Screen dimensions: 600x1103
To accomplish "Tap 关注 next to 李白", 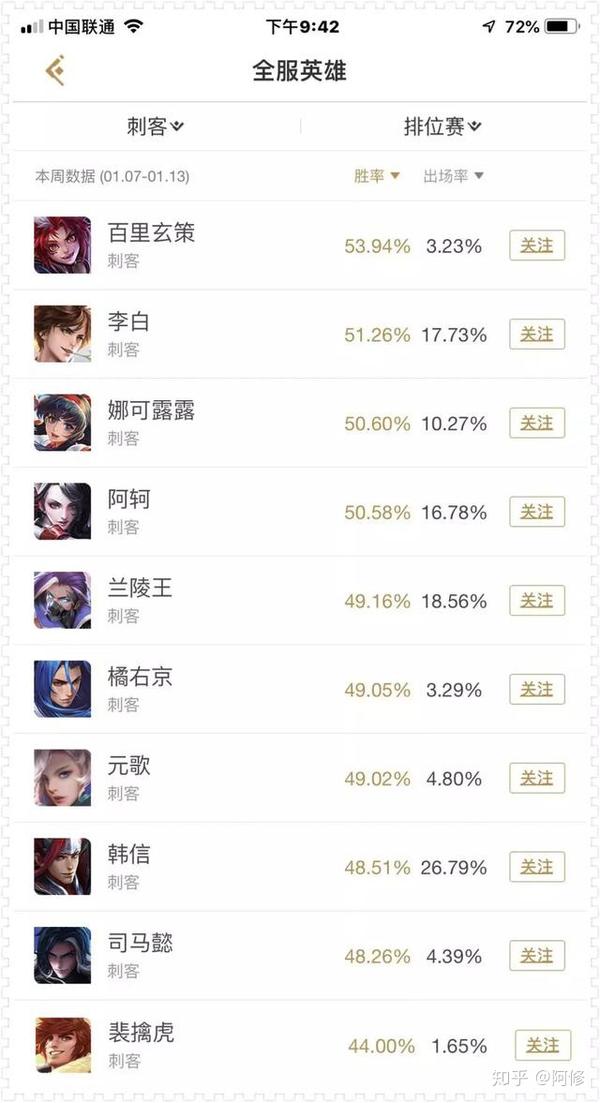I will coord(537,335).
